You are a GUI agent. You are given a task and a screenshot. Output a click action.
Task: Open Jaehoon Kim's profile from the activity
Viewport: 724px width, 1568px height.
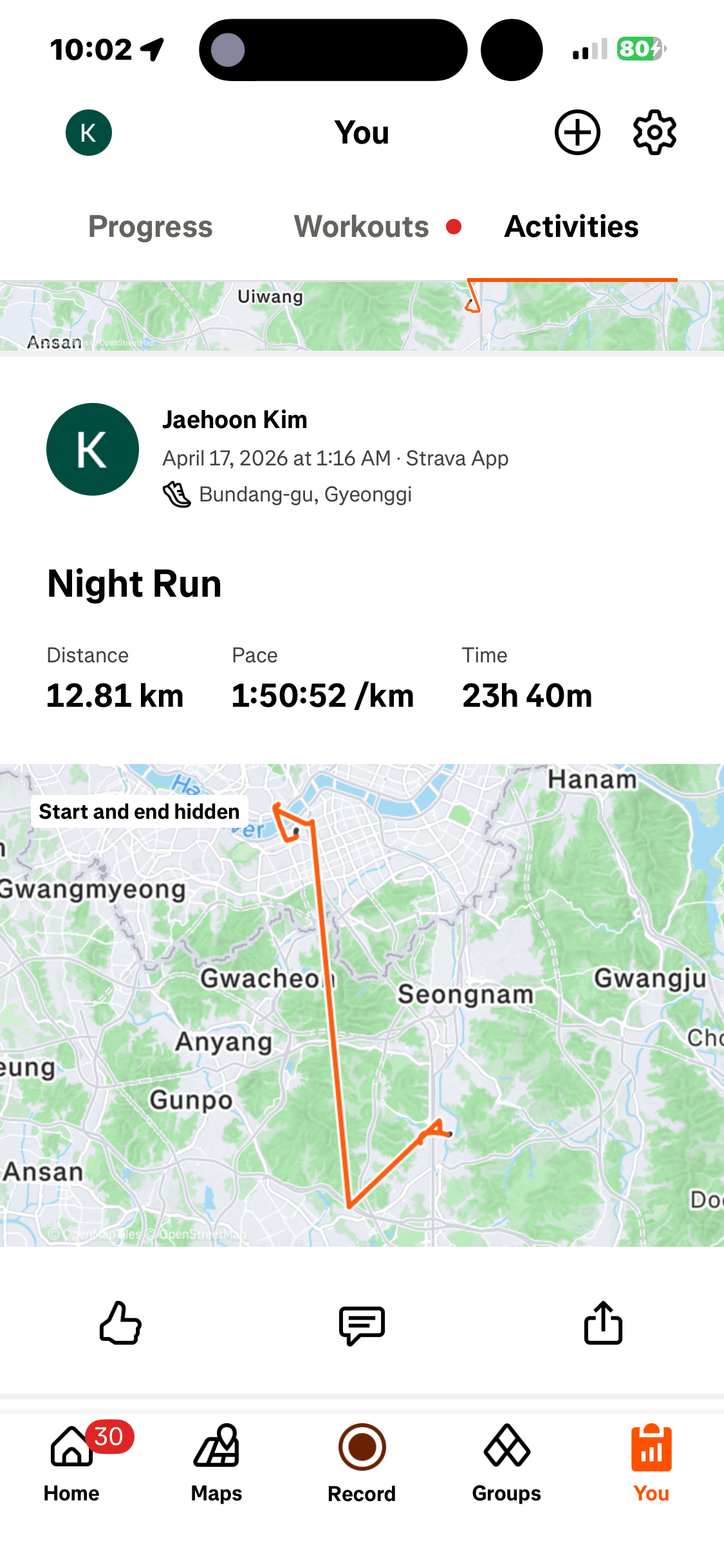[x=234, y=420]
